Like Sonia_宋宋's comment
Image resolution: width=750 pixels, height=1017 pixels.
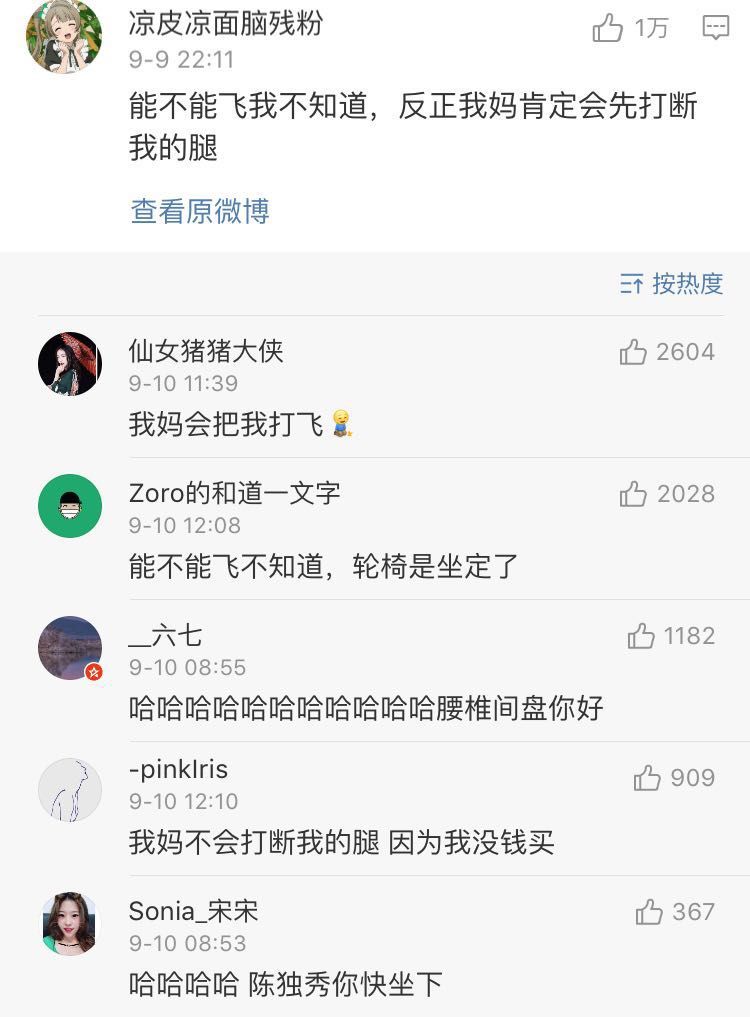point(649,912)
